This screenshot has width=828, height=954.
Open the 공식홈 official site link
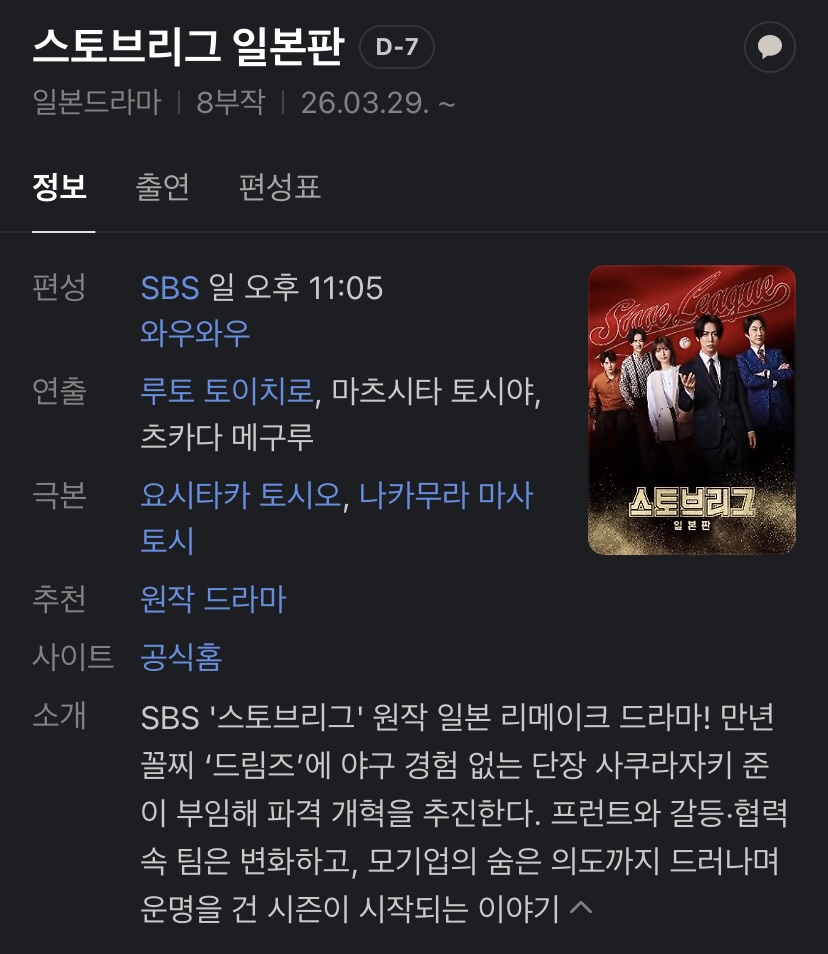(x=181, y=658)
